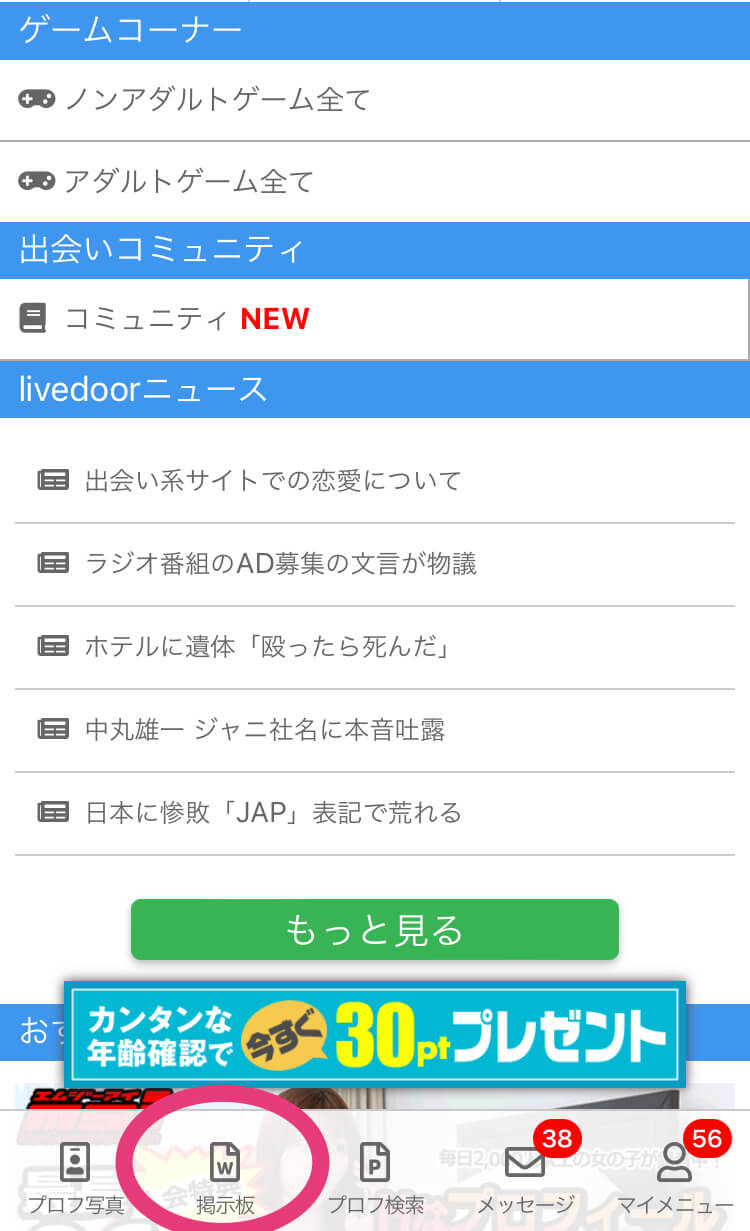Image resolution: width=750 pixels, height=1231 pixels.
Task: Go to the プロフ検索 tab
Action: [x=375, y=1180]
